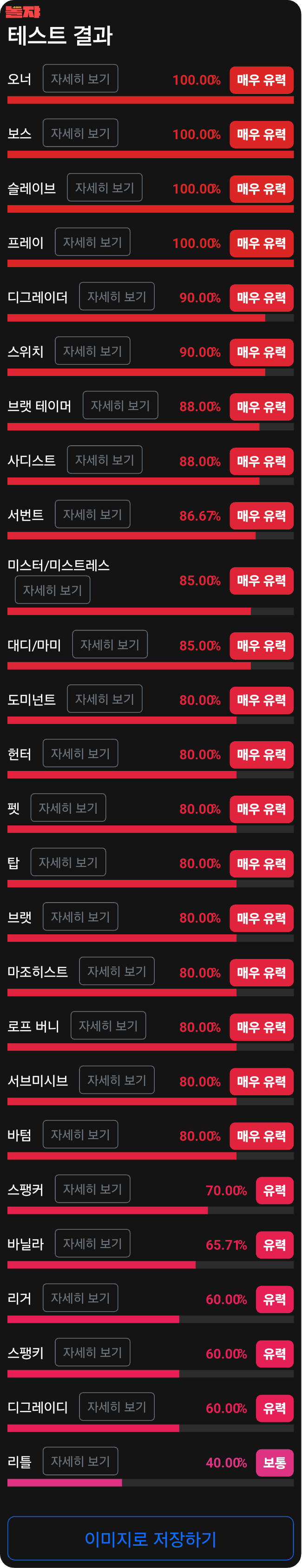This screenshot has height=1568, width=302.
Task: Tap 자세히 보기 next to 바닐라
Action: (92, 1244)
